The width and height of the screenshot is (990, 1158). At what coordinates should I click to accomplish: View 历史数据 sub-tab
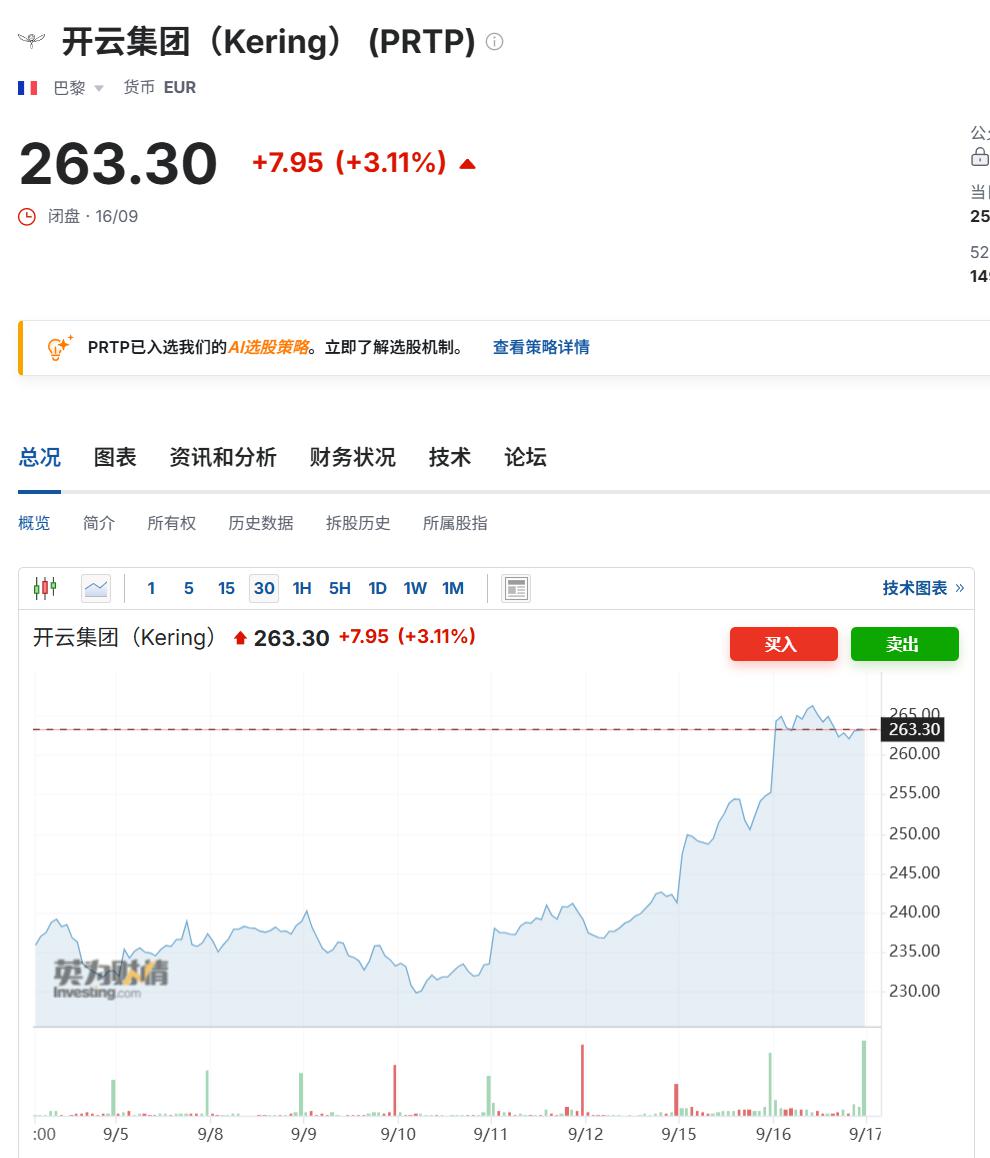pos(261,523)
